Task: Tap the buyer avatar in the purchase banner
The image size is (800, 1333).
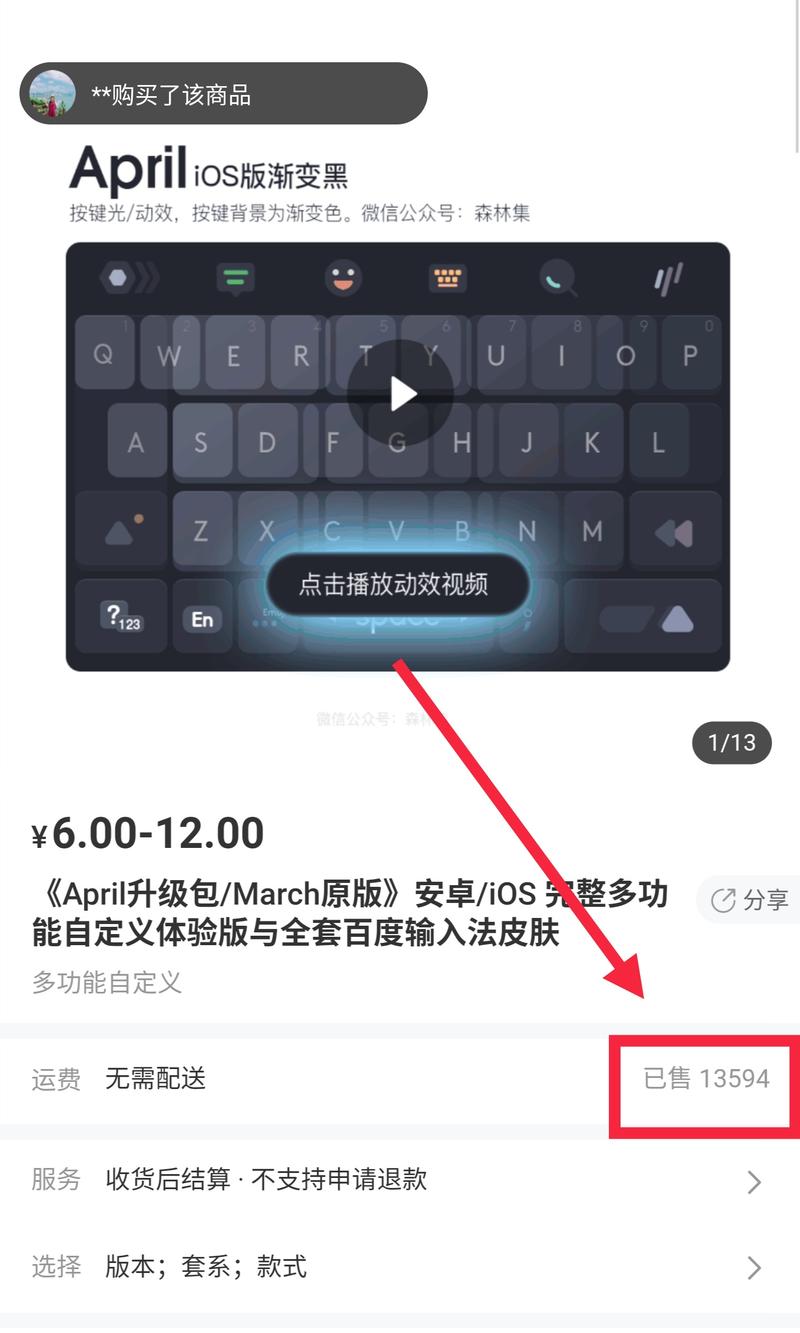Action: point(54,94)
